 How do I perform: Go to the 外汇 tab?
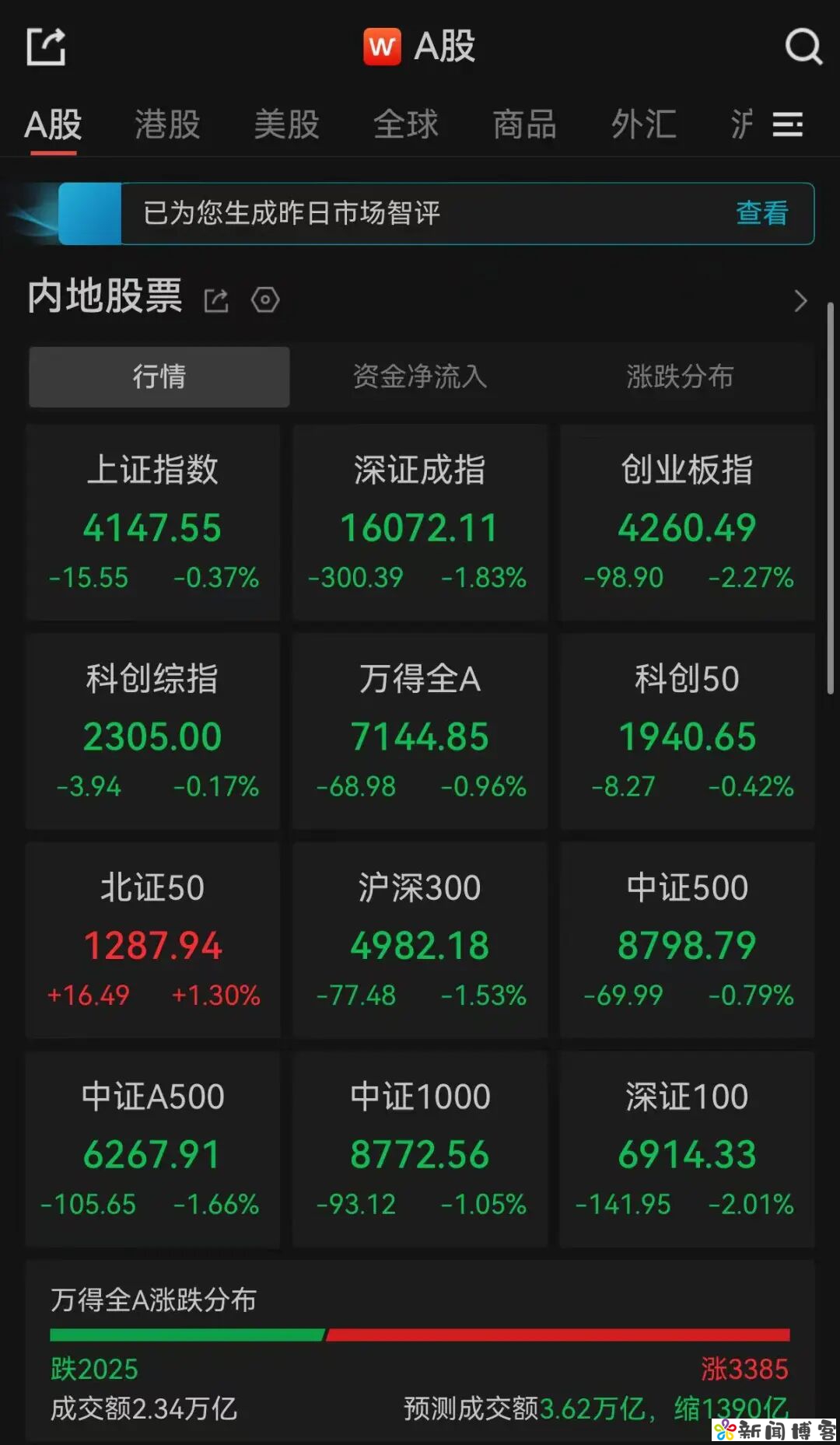(644, 124)
